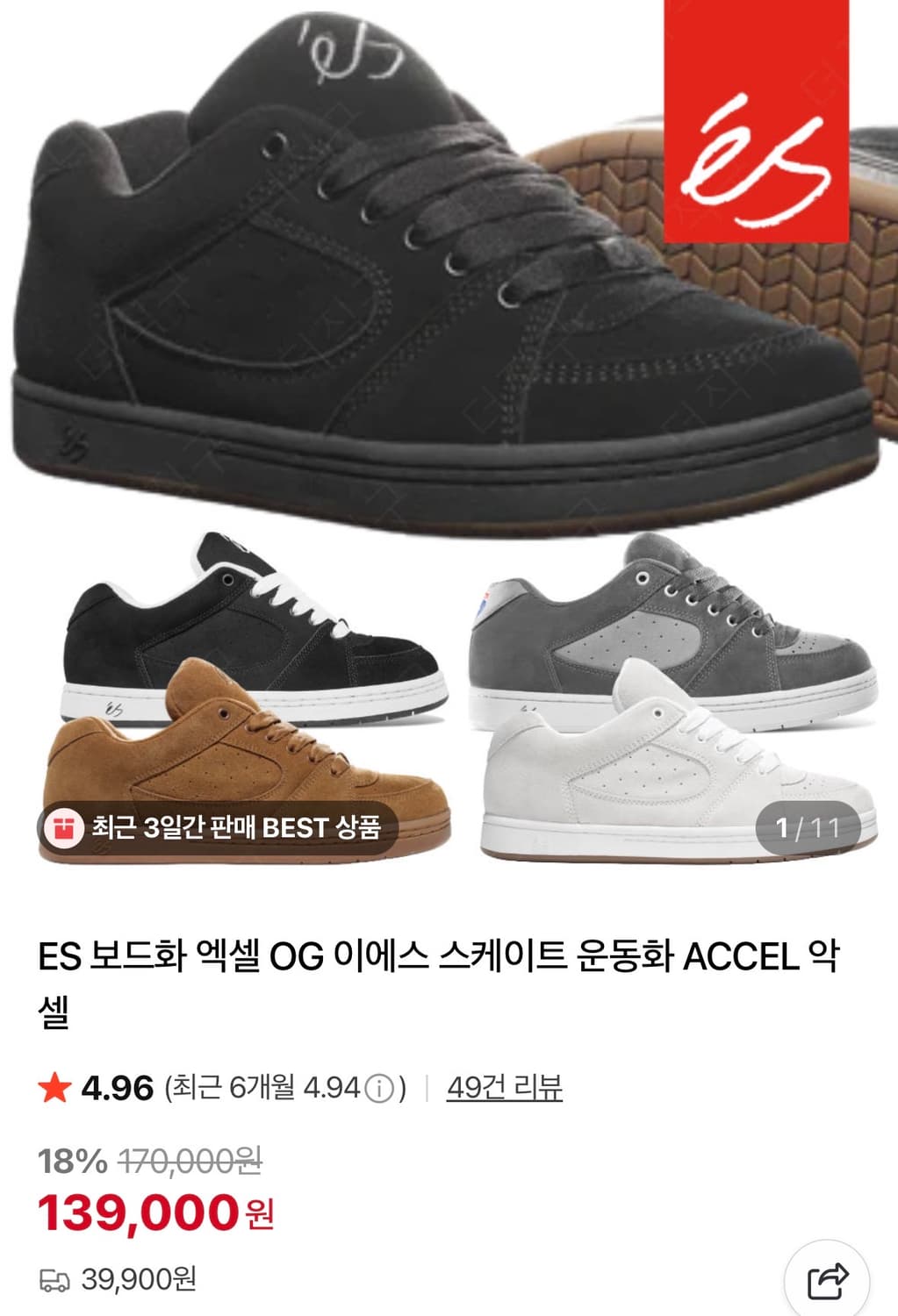Tap the red és brand logo
The width and height of the screenshot is (898, 1316).
[x=755, y=120]
